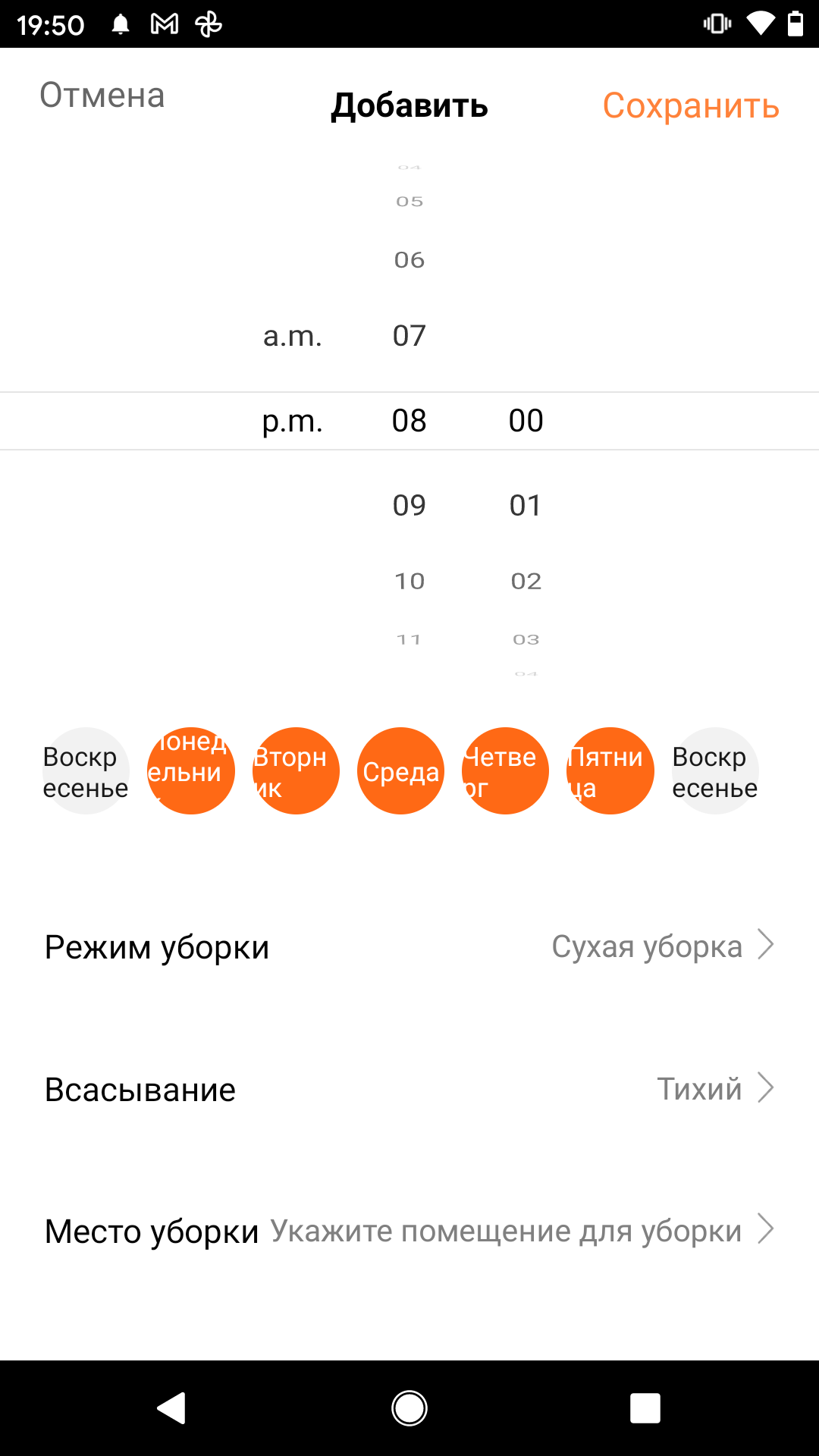
Task: Turn off Четверг in the day selector
Action: pyautogui.click(x=505, y=771)
